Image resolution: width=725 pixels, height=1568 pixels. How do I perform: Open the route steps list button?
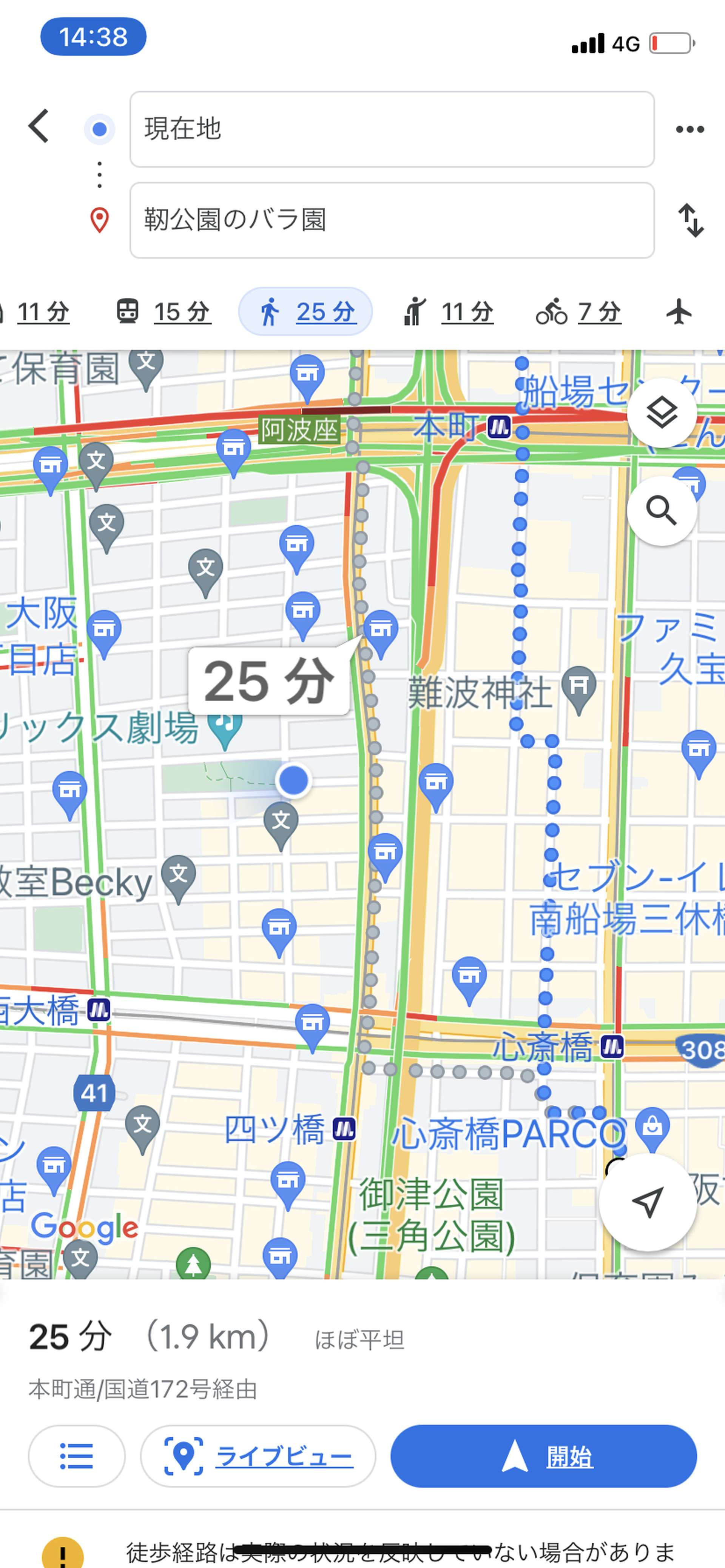click(77, 1456)
